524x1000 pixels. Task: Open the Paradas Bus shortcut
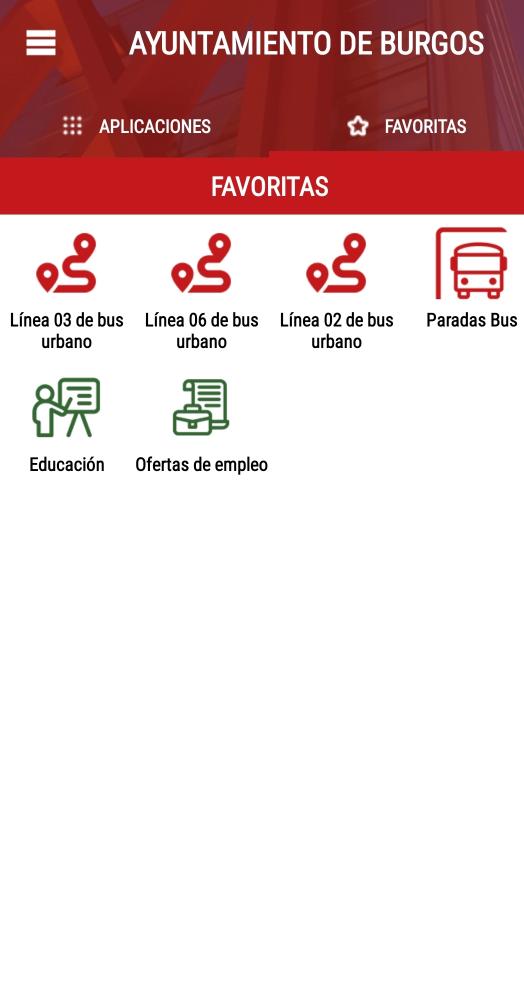click(x=472, y=279)
